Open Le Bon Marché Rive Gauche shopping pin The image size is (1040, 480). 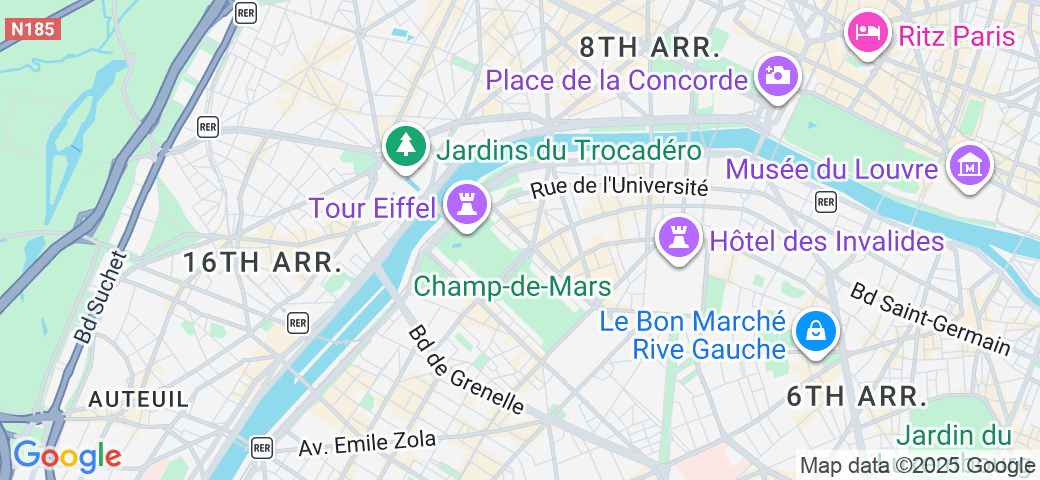(x=815, y=331)
